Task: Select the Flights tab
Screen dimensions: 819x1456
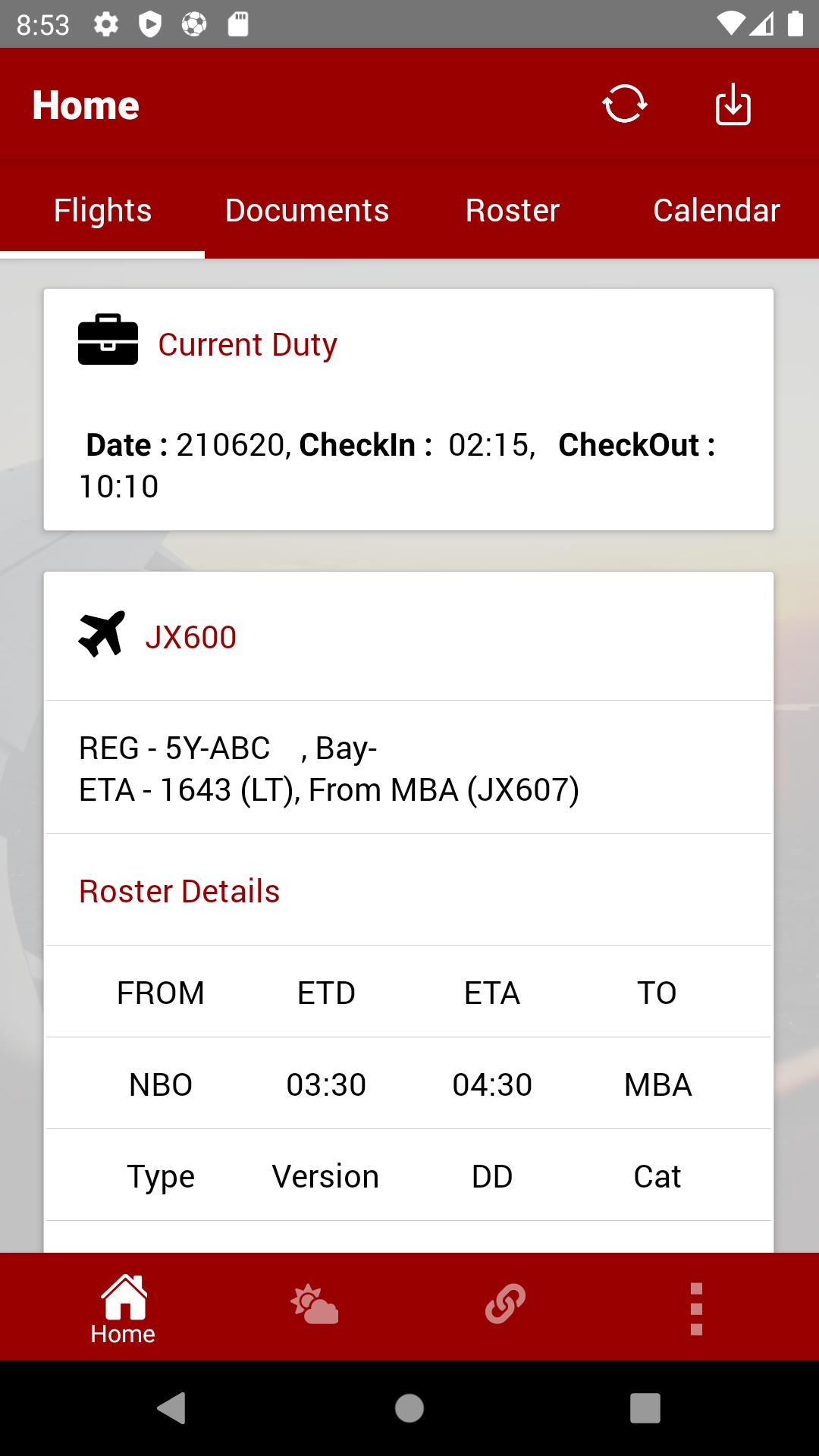Action: tap(102, 211)
